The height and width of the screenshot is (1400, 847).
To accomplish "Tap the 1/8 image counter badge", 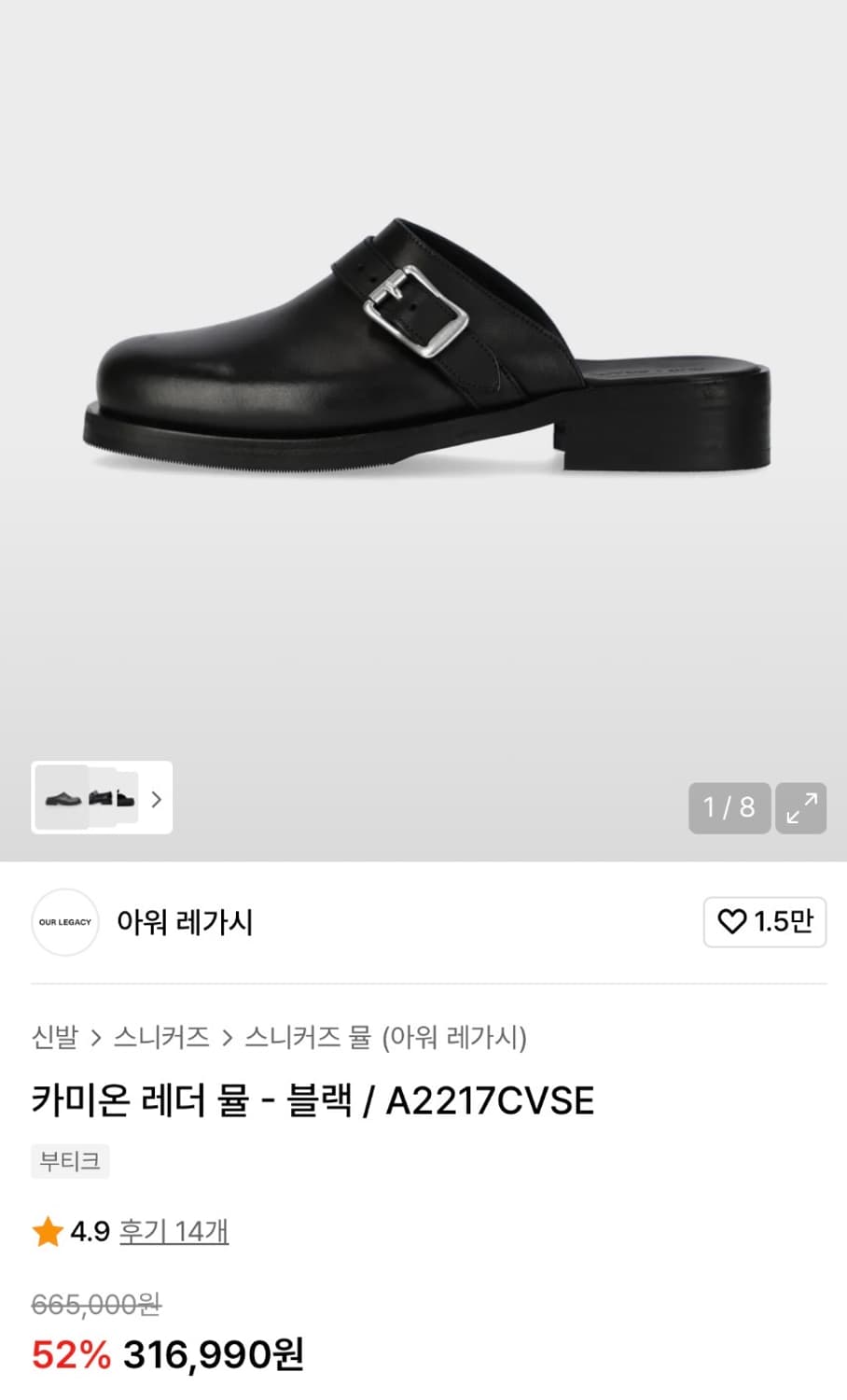I will (x=729, y=808).
